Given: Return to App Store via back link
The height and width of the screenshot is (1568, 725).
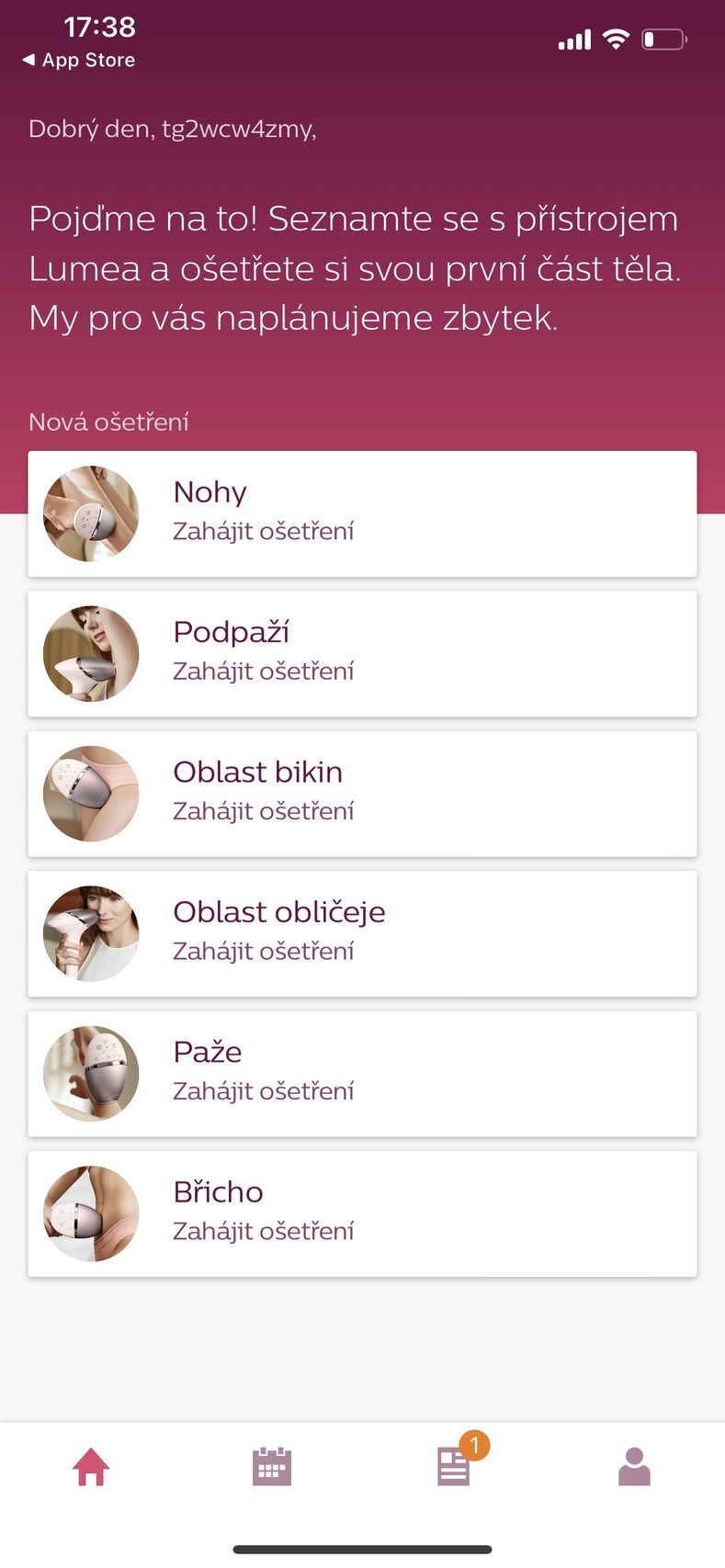Looking at the screenshot, I should (79, 60).
